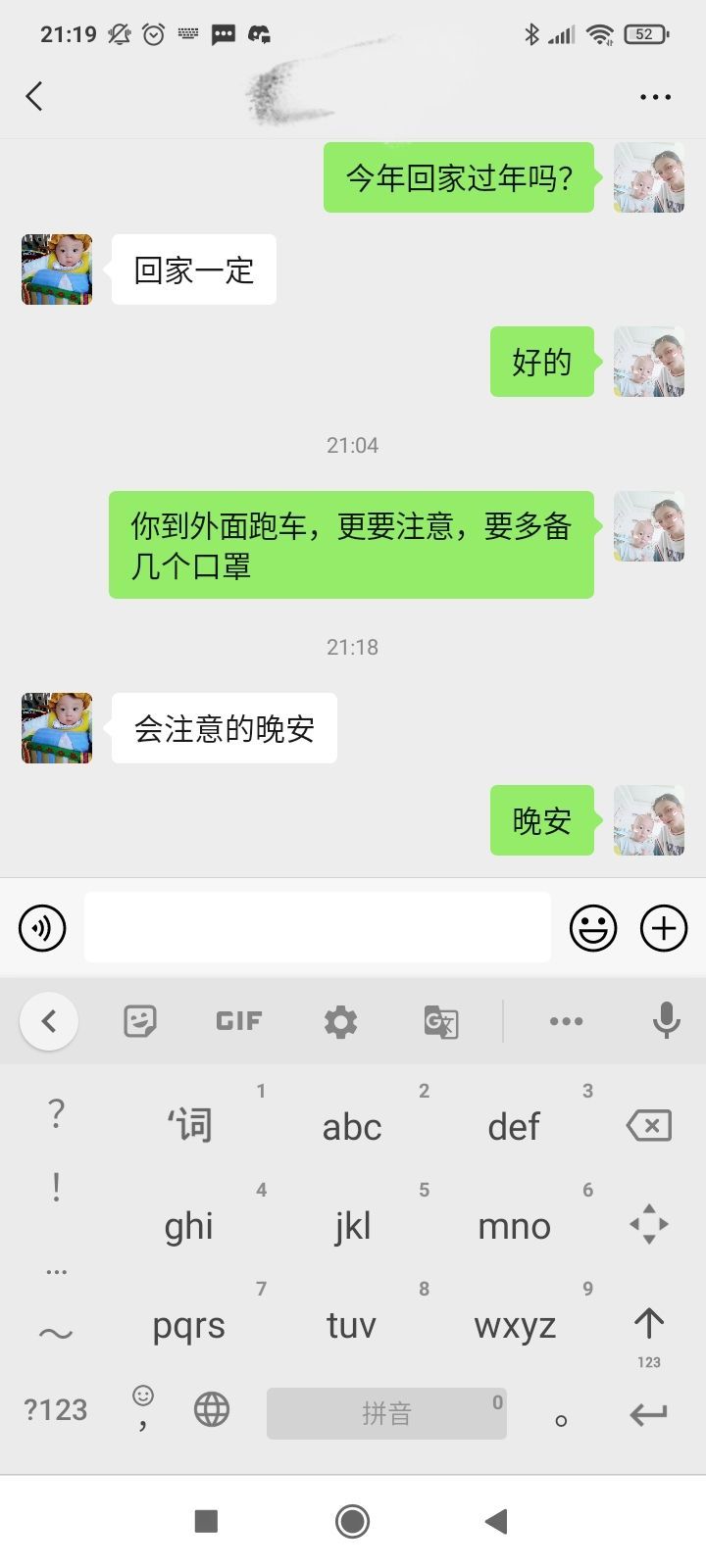Viewport: 706px width, 1568px height.
Task: Type the 'abc' key
Action: point(352,1126)
